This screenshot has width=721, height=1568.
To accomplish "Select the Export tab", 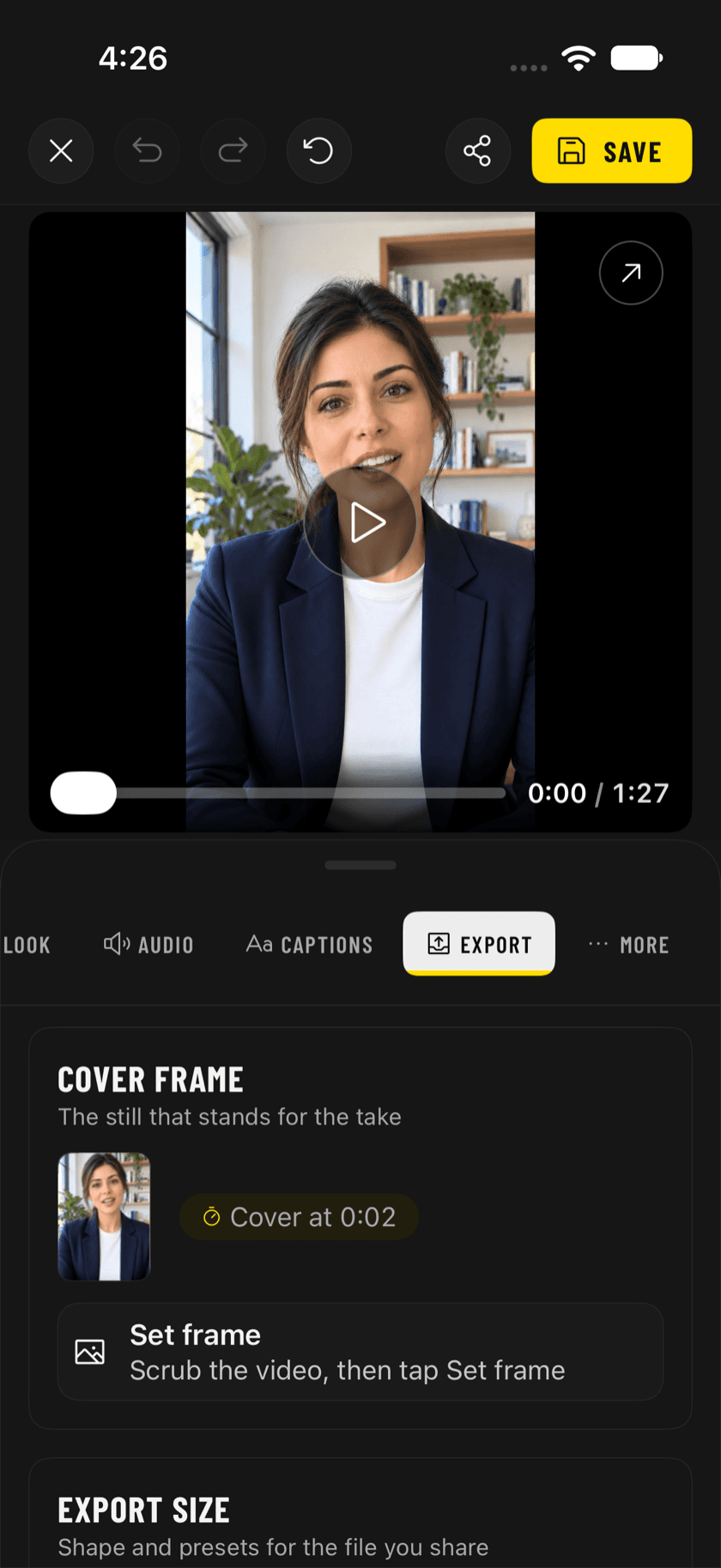I will tap(479, 944).
